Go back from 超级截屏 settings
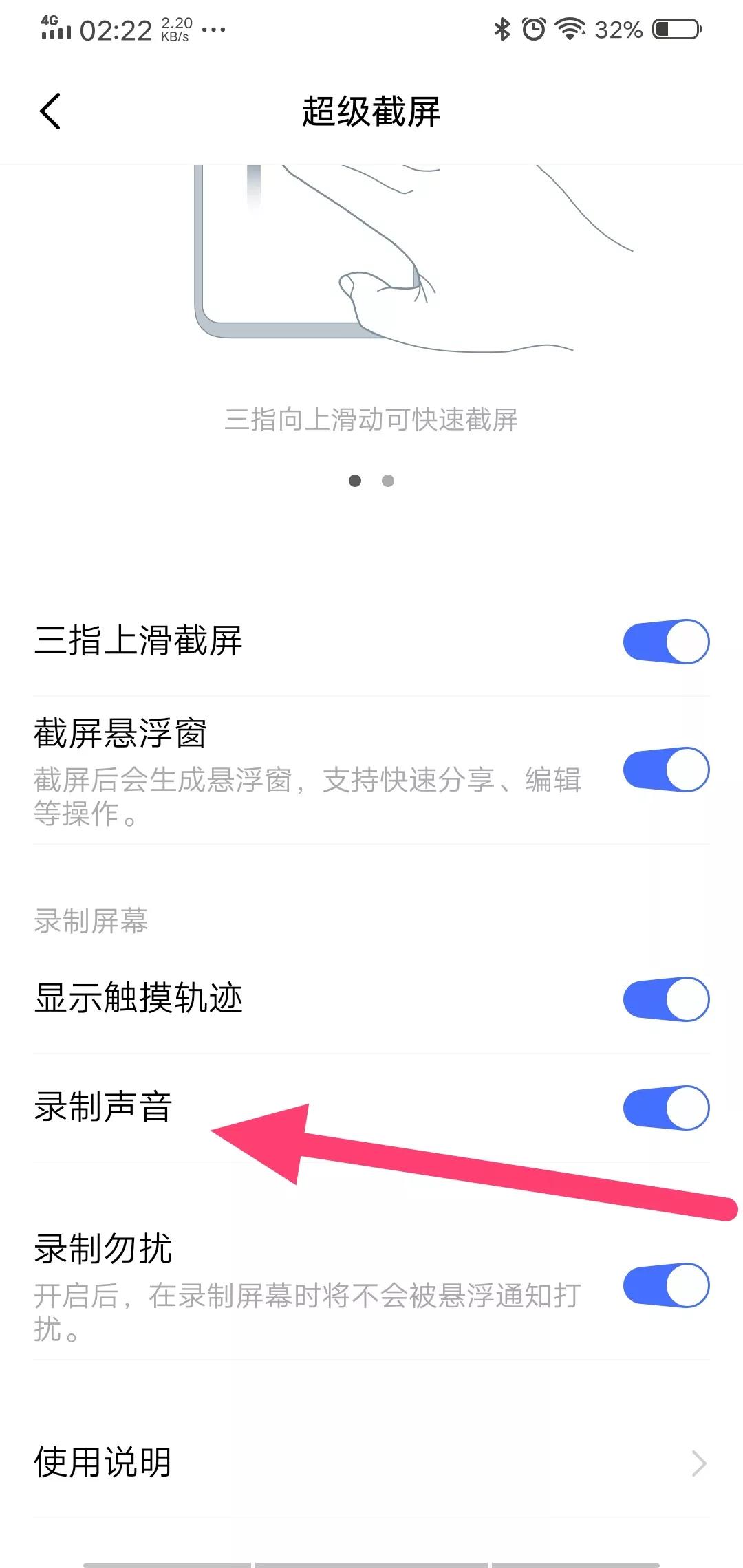This screenshot has height=1568, width=743. click(50, 111)
